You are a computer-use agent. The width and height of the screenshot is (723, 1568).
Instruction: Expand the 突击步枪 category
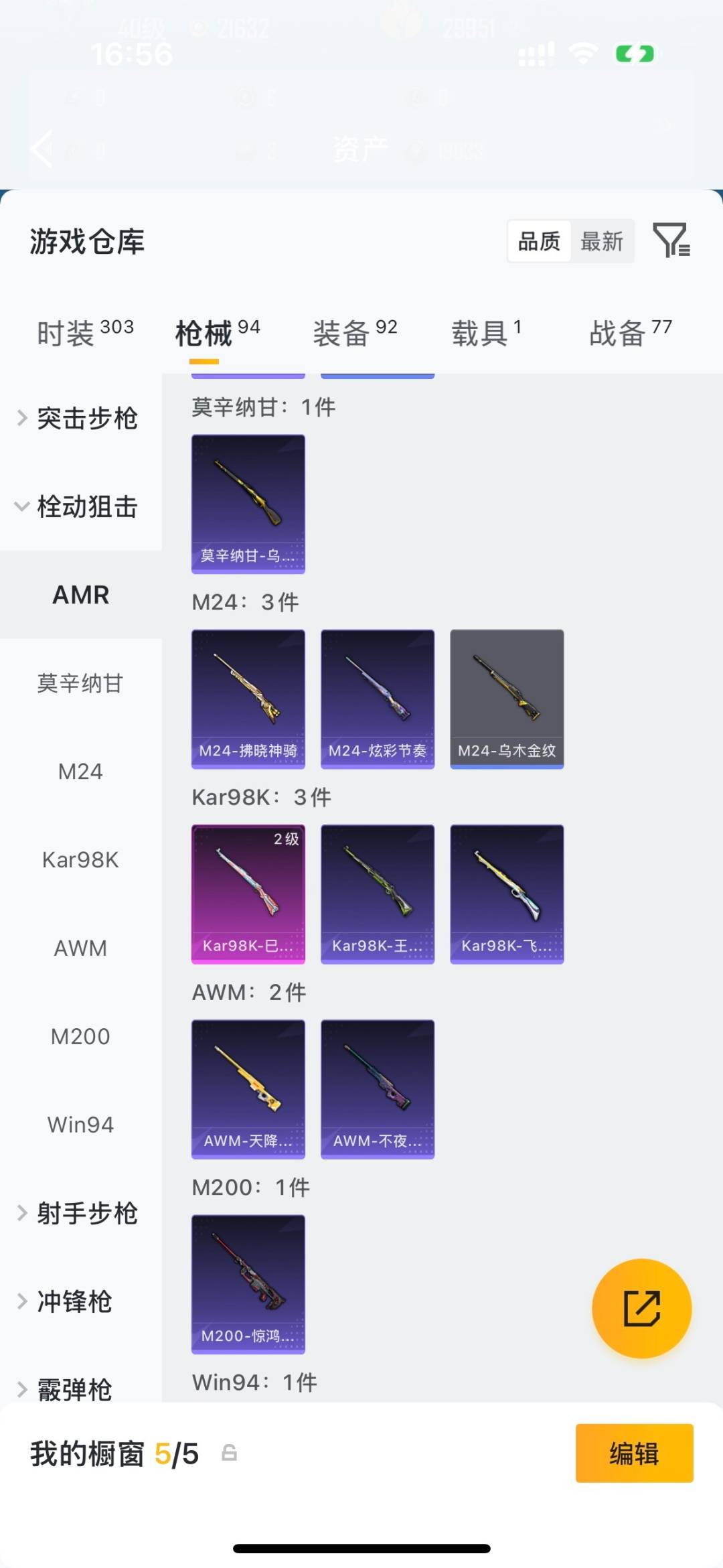pos(87,418)
